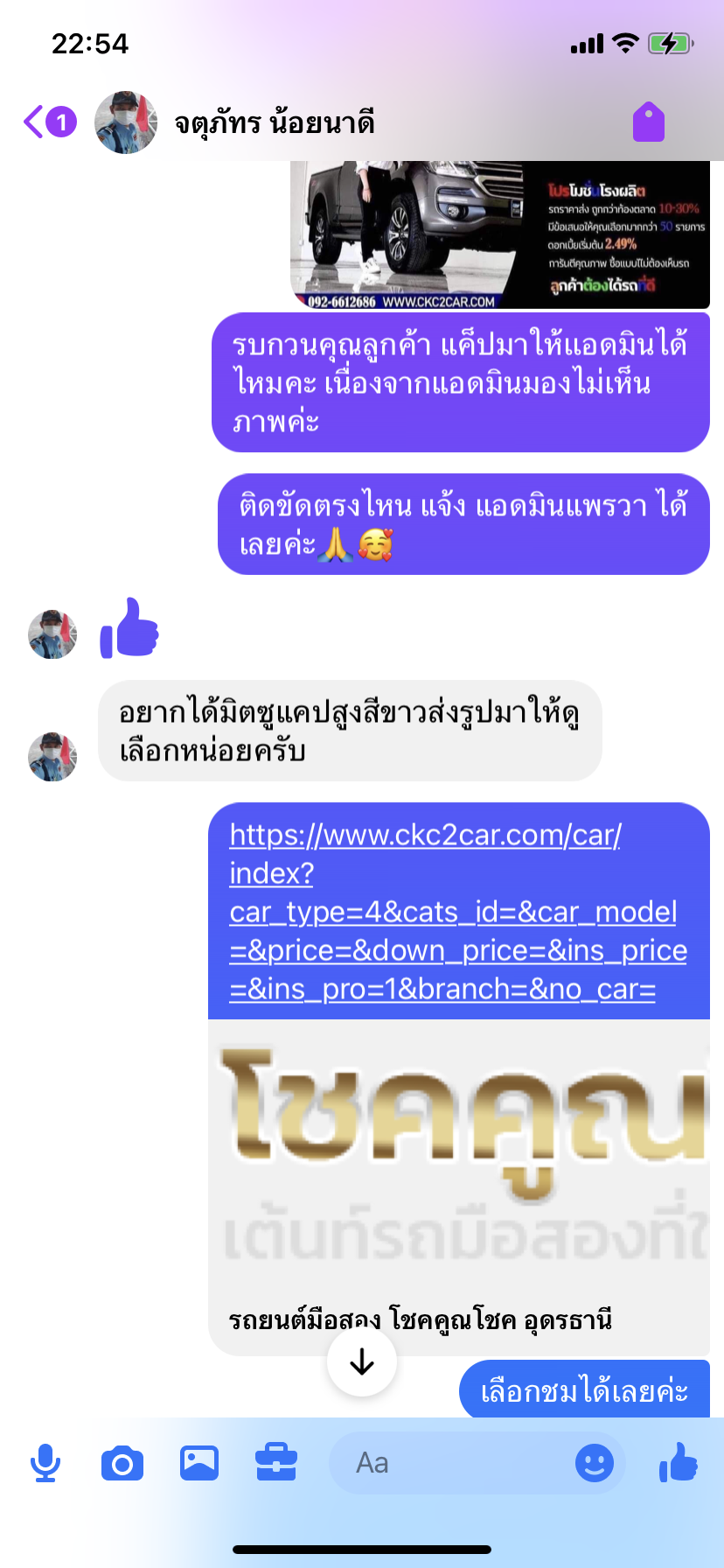The image size is (724, 1568).
Task: Open the photo gallery picker
Action: click(x=199, y=1463)
